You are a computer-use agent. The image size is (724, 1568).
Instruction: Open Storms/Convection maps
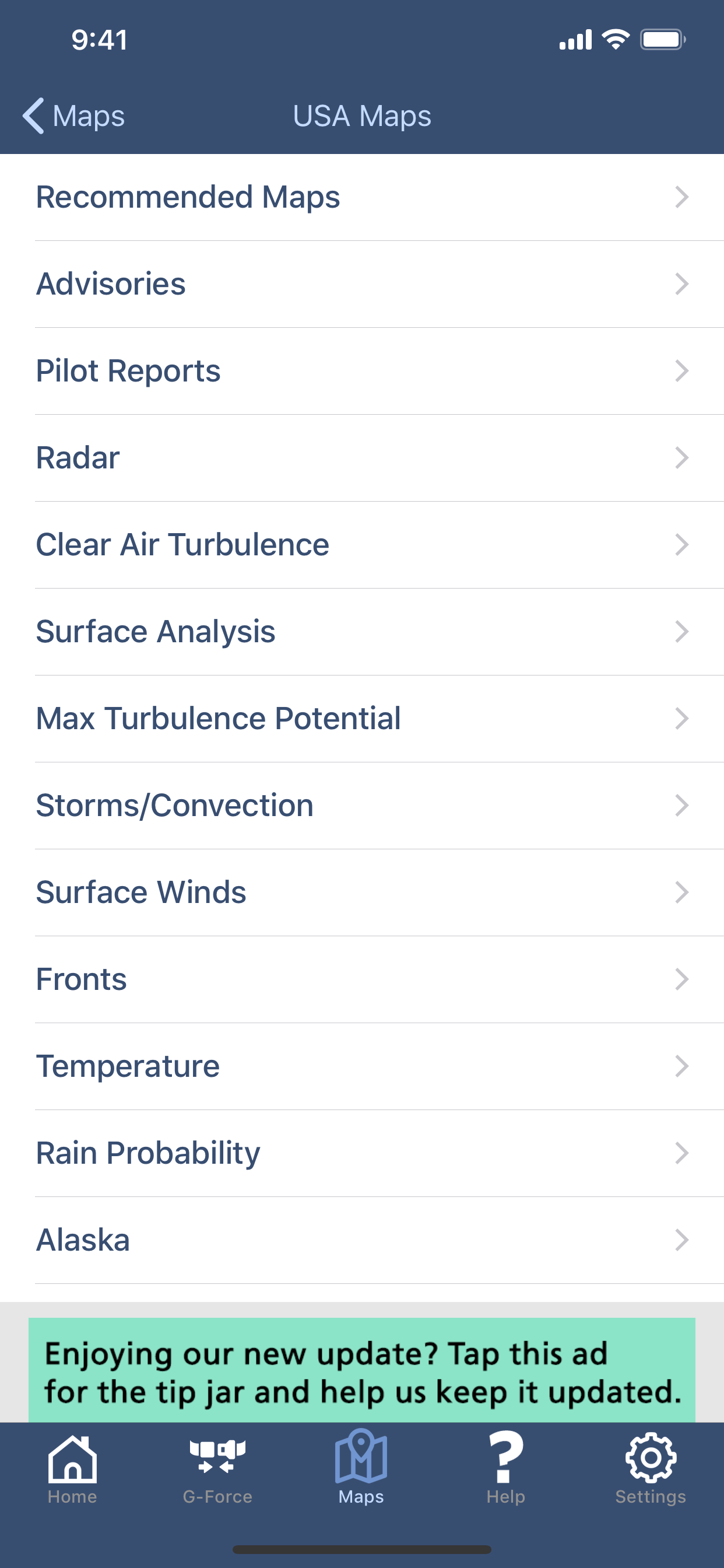pos(361,806)
